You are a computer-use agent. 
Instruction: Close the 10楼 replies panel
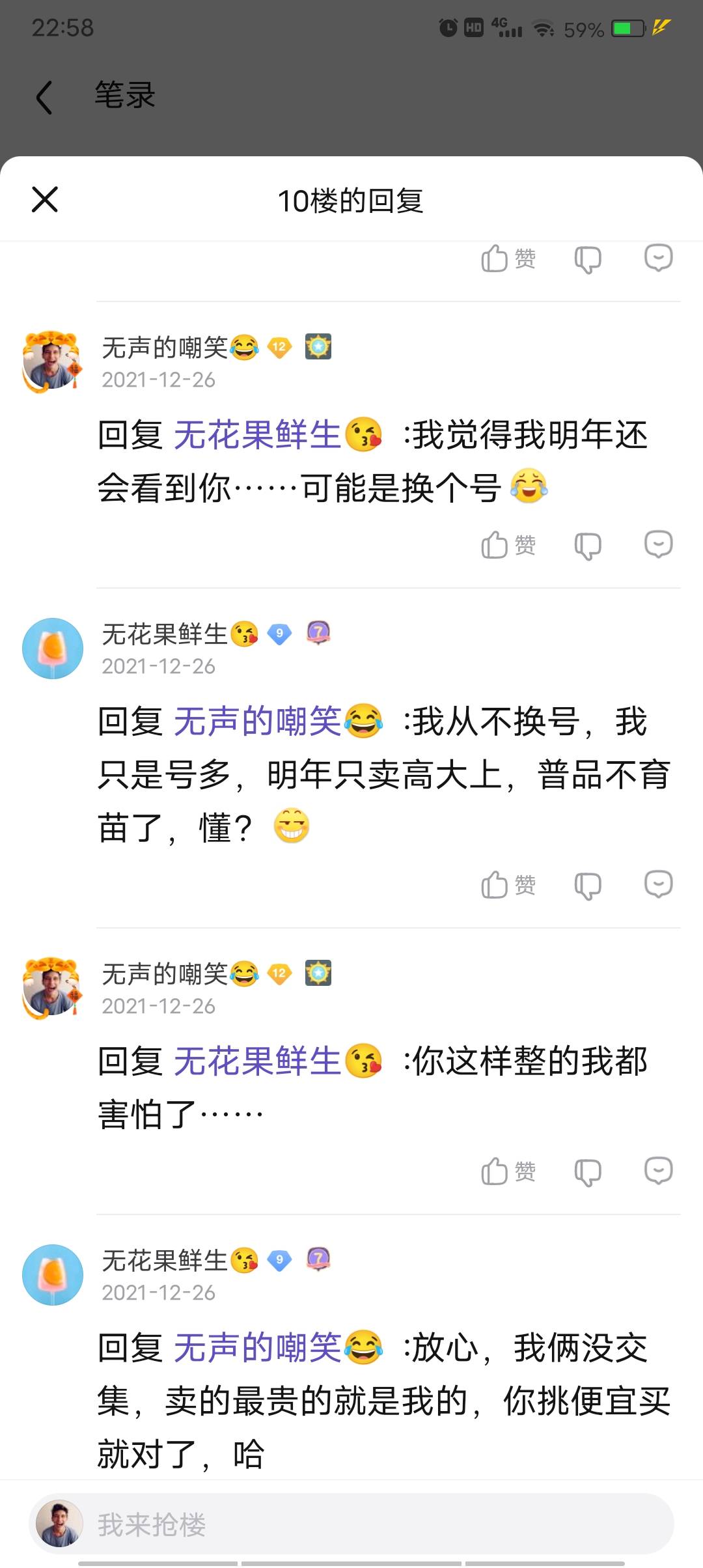tap(45, 199)
